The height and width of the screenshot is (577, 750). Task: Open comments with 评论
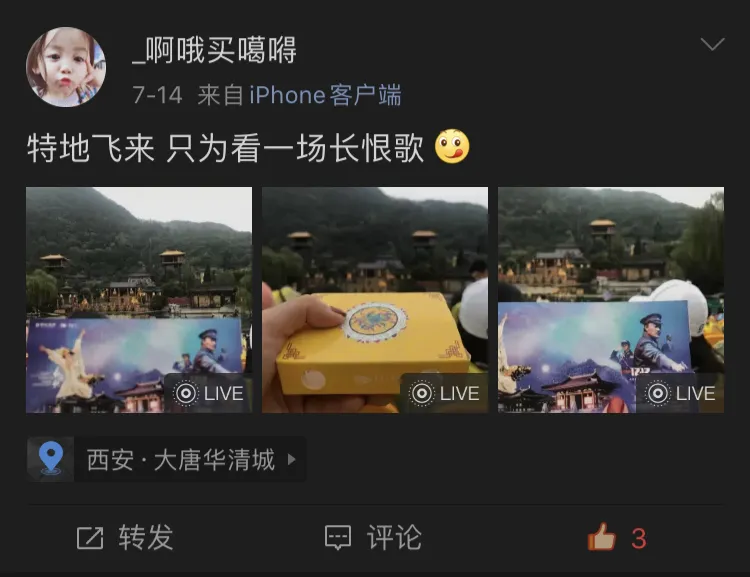[x=374, y=538]
